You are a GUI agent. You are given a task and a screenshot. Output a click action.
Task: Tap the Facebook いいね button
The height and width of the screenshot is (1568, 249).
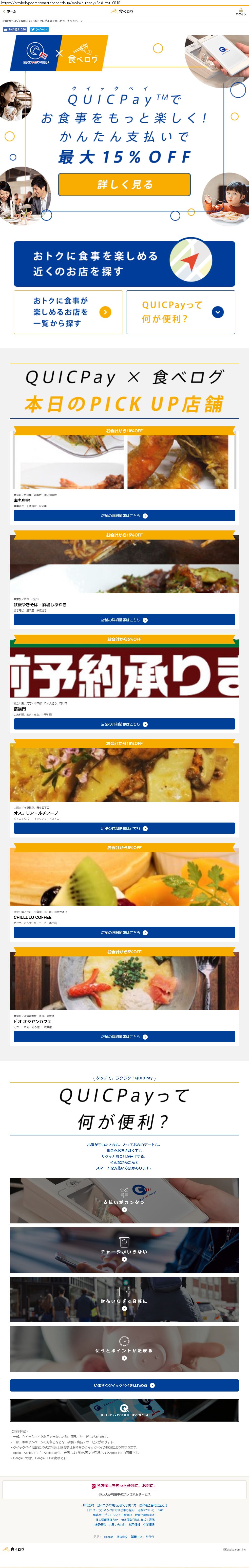(x=15, y=29)
